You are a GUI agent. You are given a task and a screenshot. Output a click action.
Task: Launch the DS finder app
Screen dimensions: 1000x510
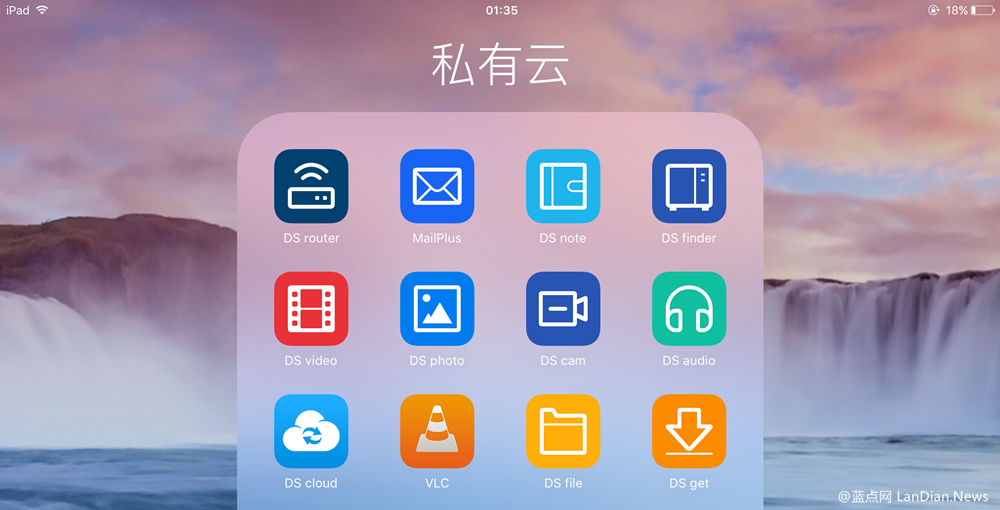click(x=689, y=186)
